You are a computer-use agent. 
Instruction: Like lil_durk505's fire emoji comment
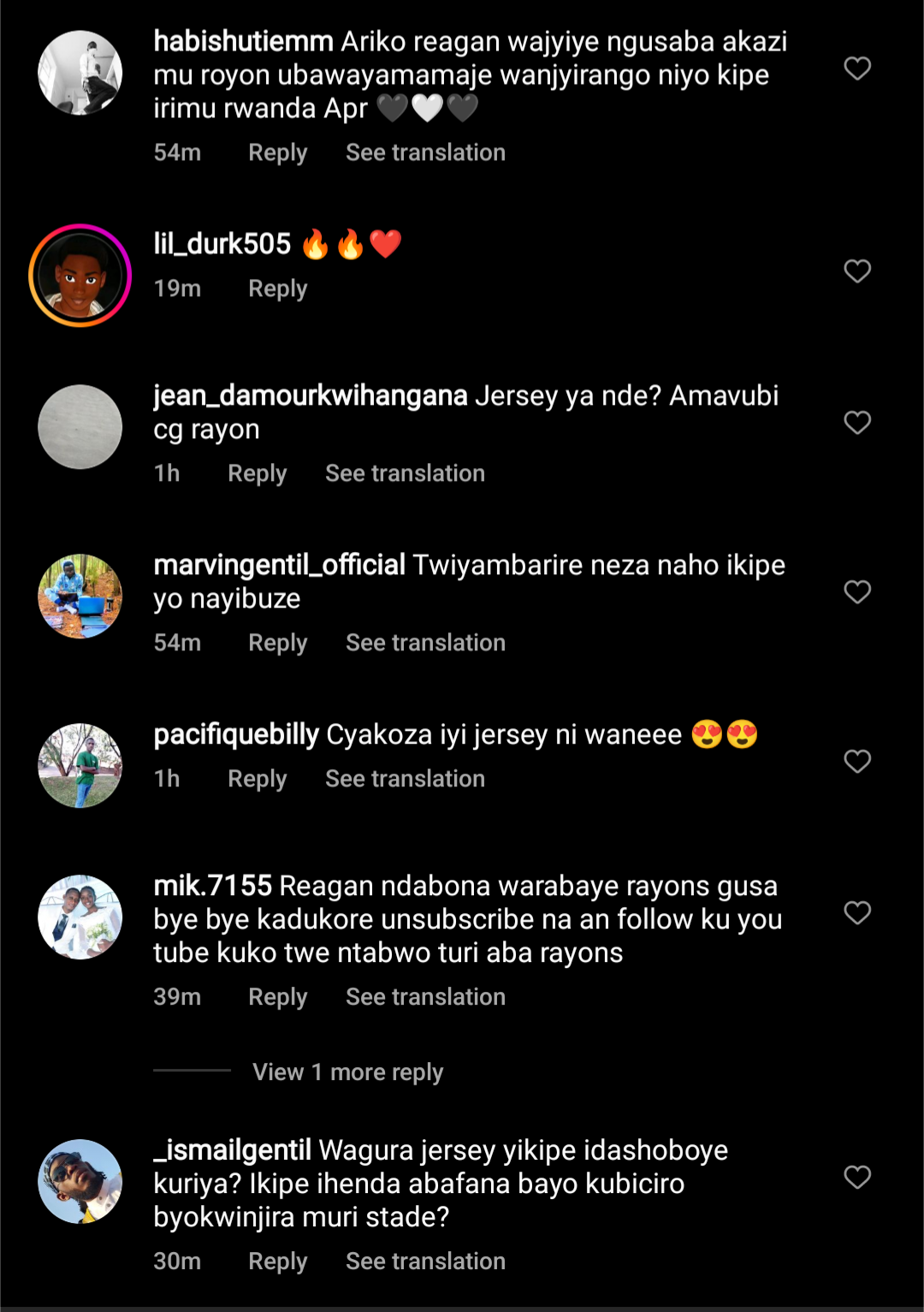coord(857,271)
